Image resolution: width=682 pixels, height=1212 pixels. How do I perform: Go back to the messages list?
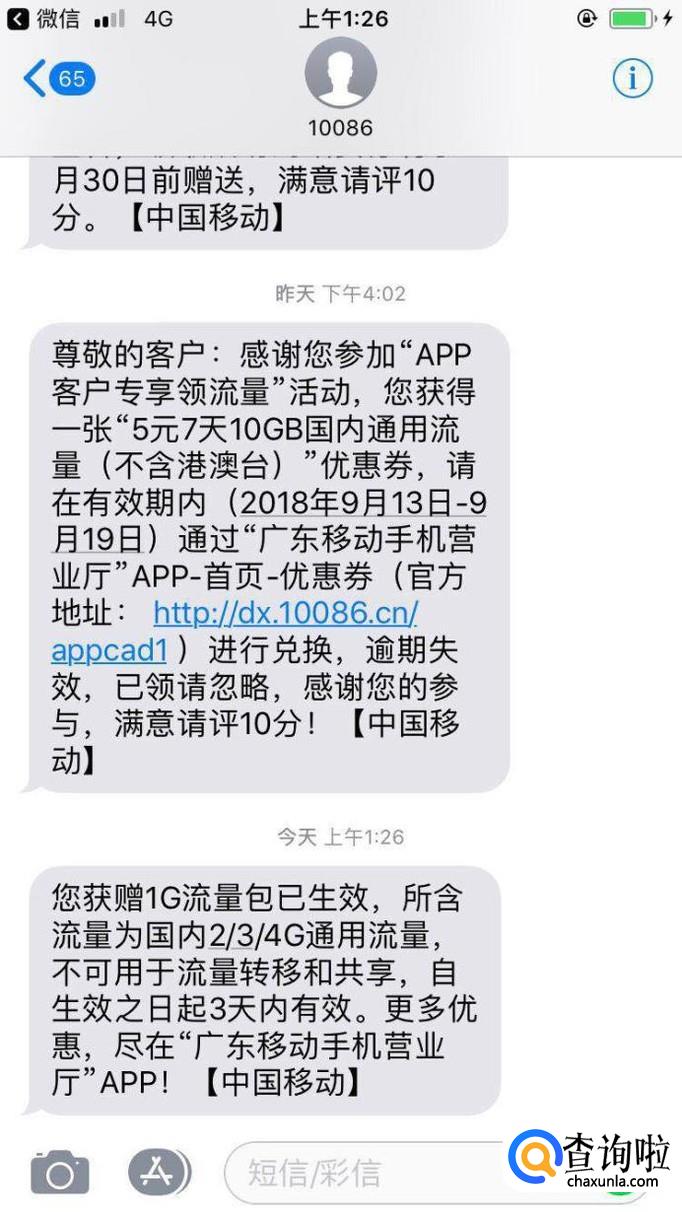point(58,78)
